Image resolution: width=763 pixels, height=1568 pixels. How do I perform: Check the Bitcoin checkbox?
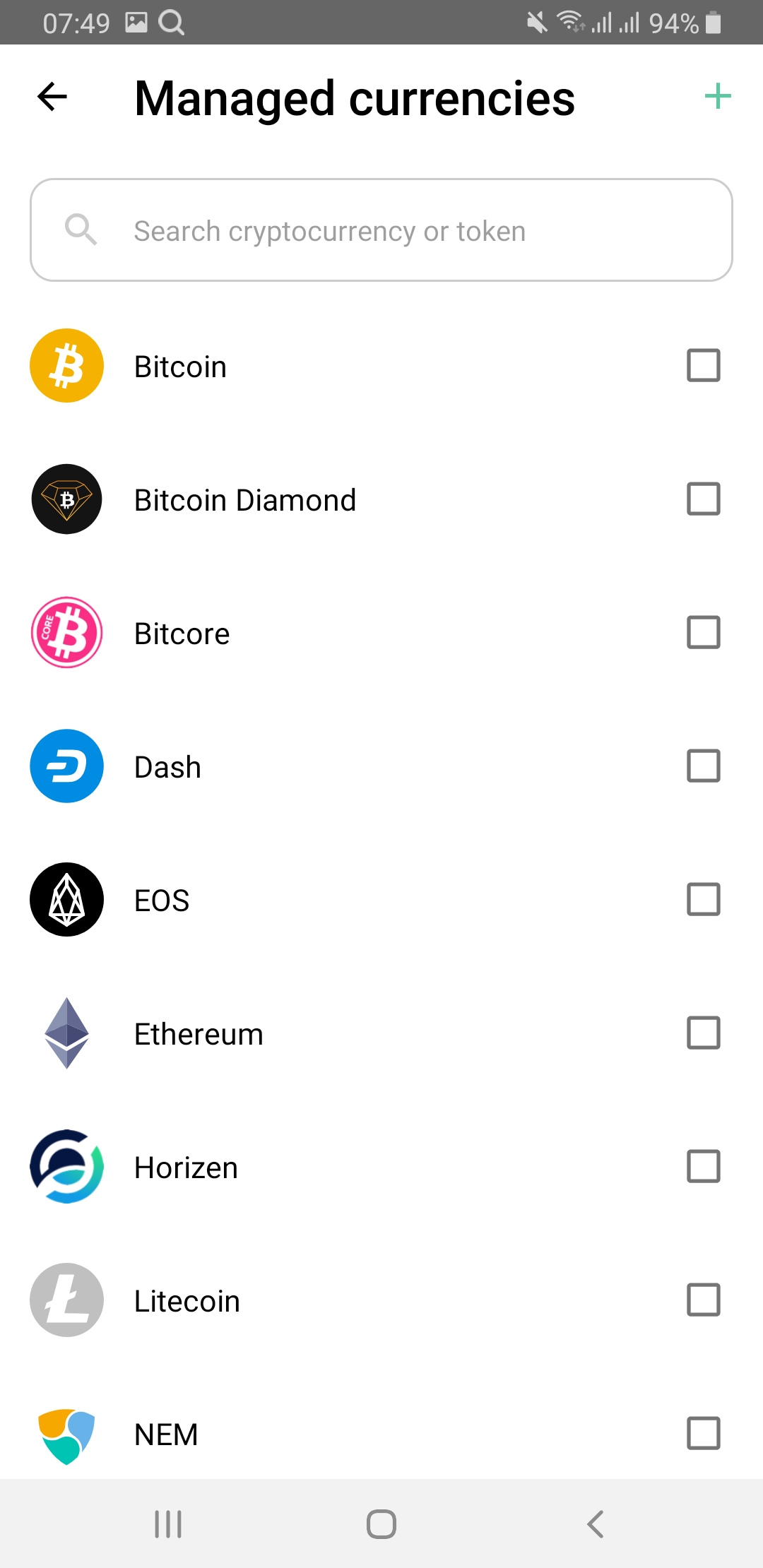click(x=703, y=365)
